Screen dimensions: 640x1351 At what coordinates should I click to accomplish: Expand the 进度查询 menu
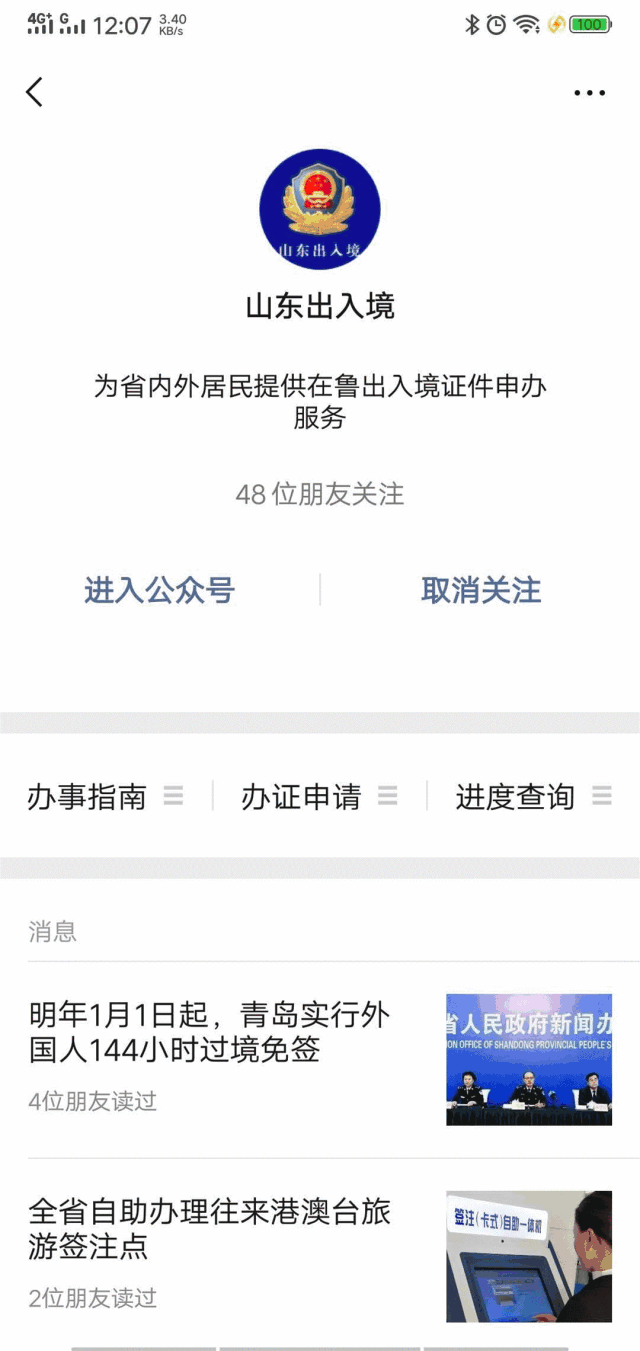[532, 797]
